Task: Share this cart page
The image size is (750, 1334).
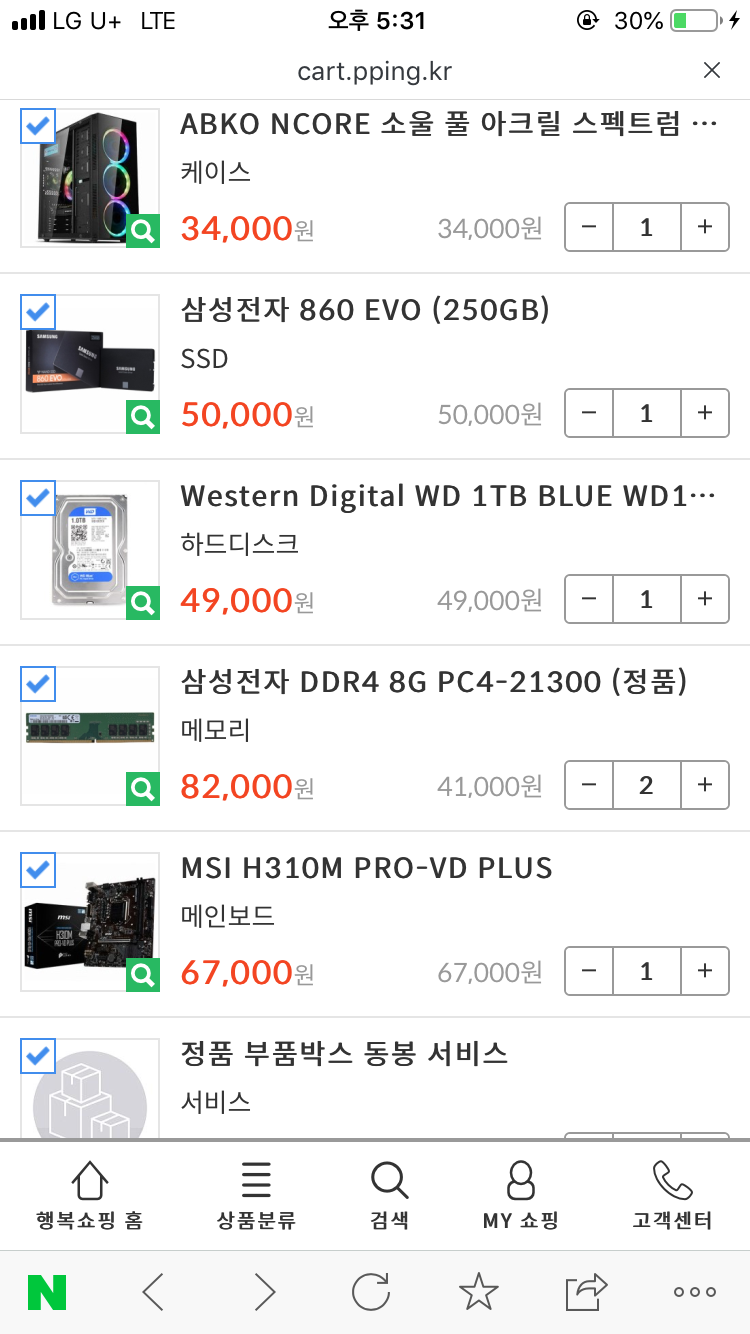Action: click(586, 1292)
